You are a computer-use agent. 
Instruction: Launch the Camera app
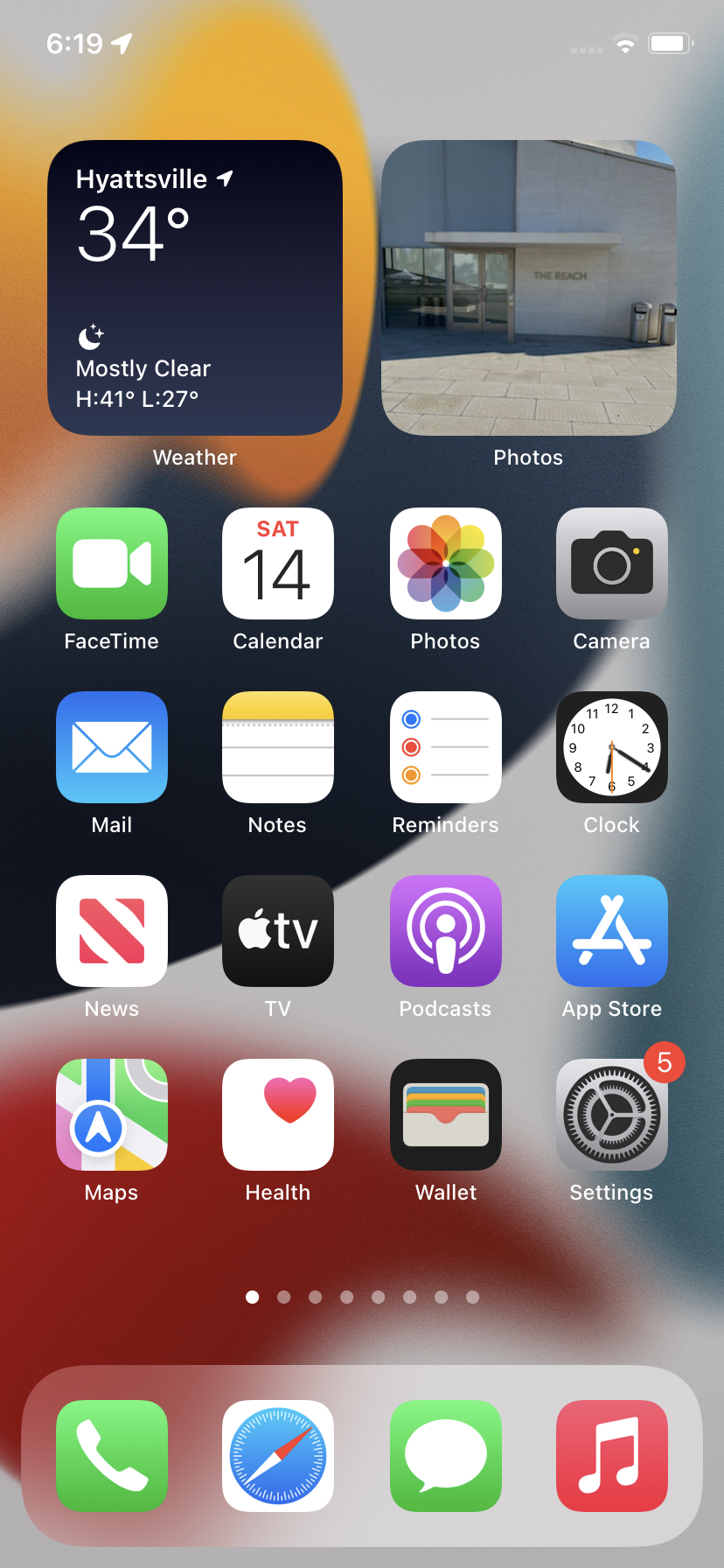611,563
